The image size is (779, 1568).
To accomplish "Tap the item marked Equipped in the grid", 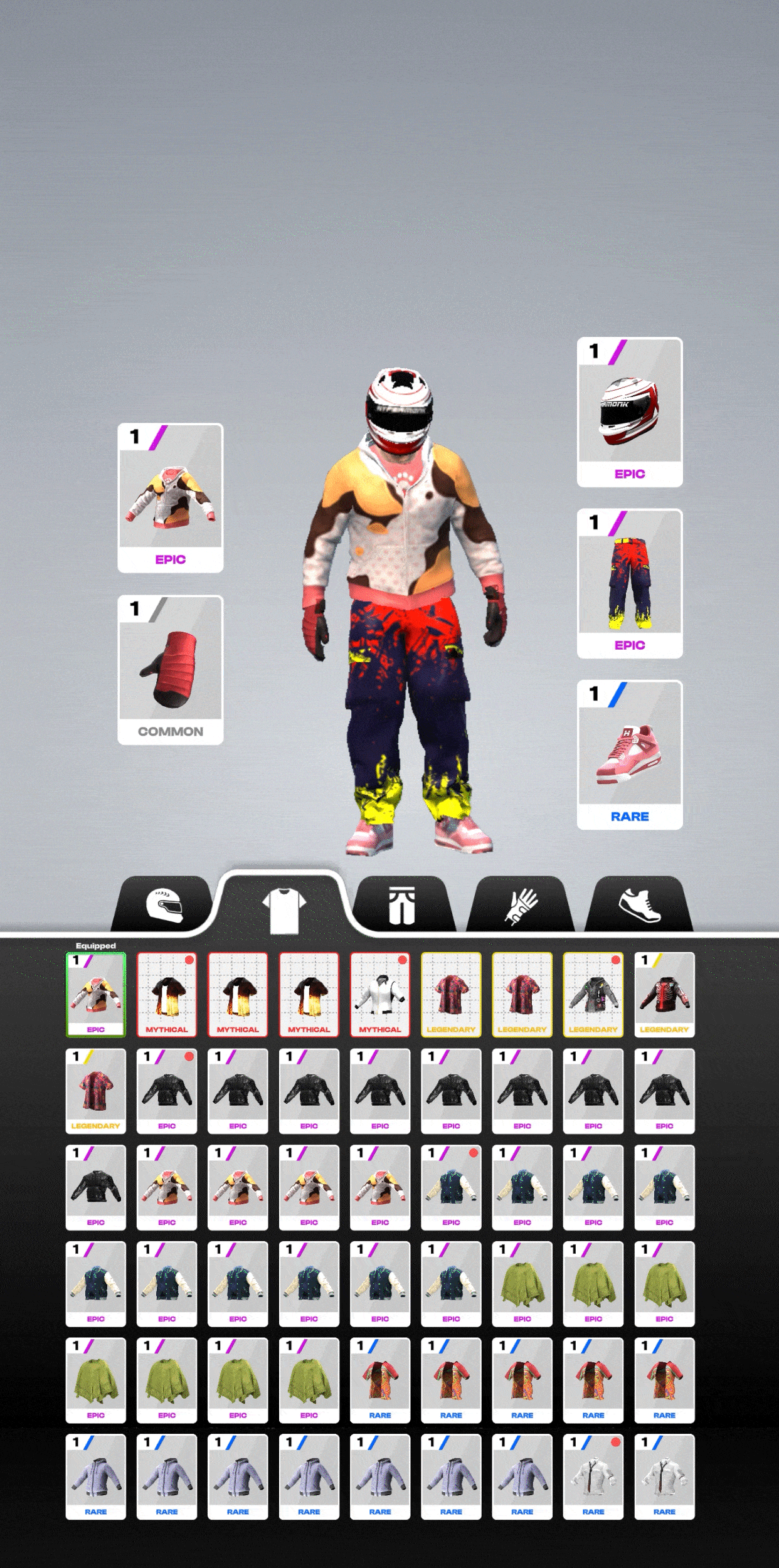I will point(96,995).
